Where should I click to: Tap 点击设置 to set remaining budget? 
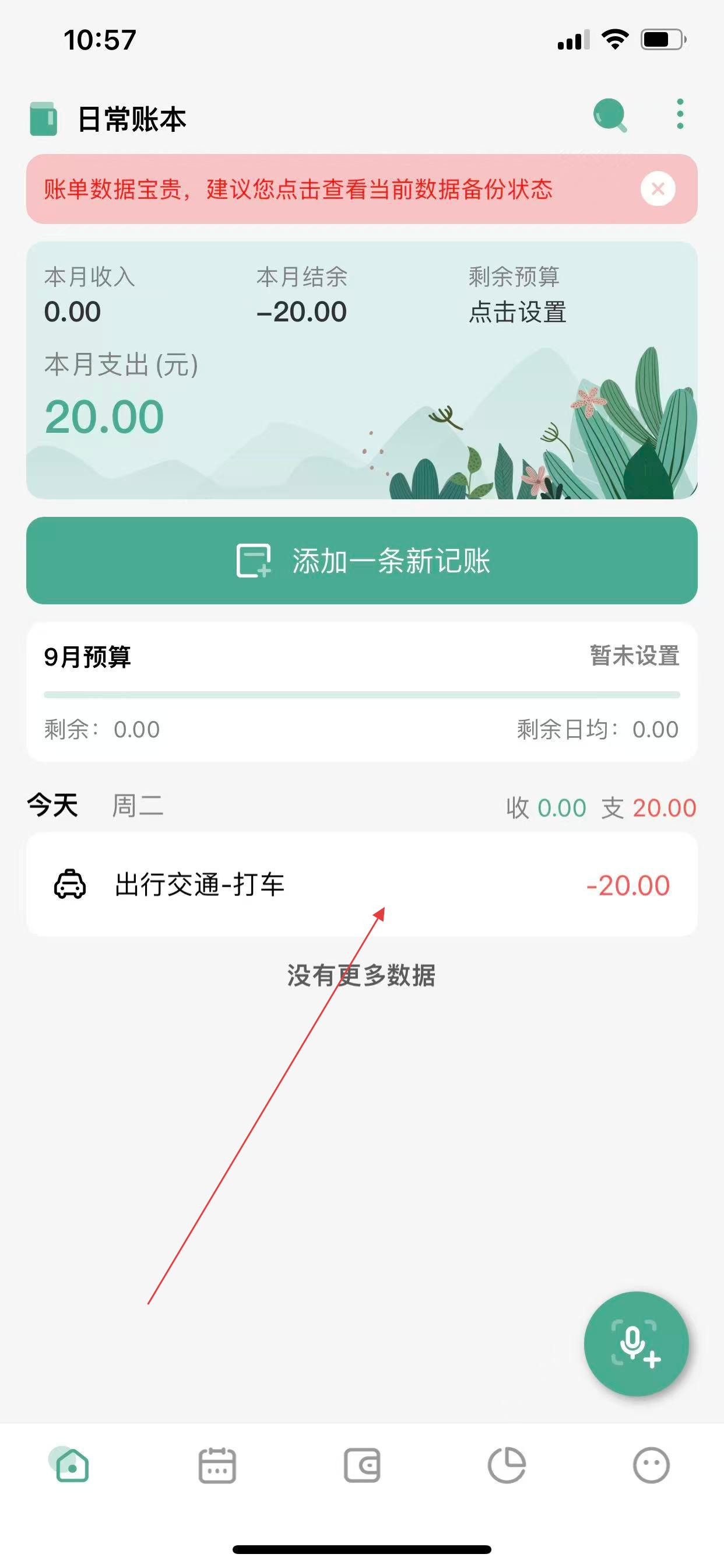(x=517, y=312)
